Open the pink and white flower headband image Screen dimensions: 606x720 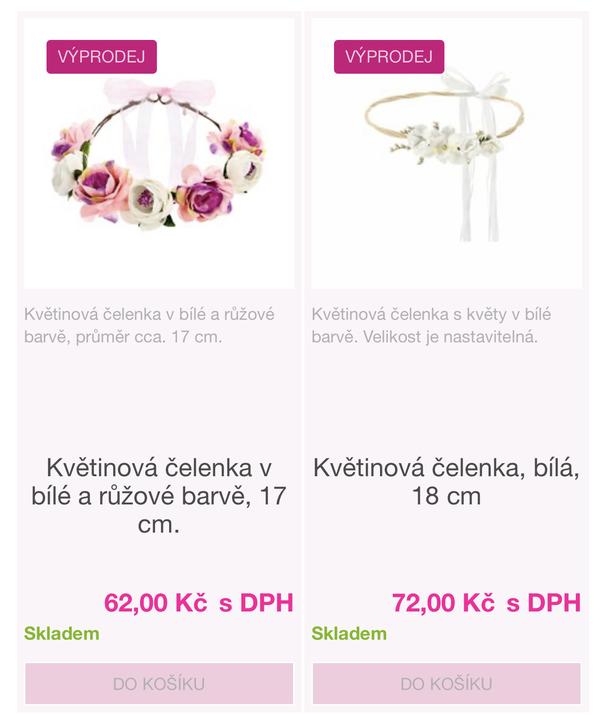pos(159,160)
